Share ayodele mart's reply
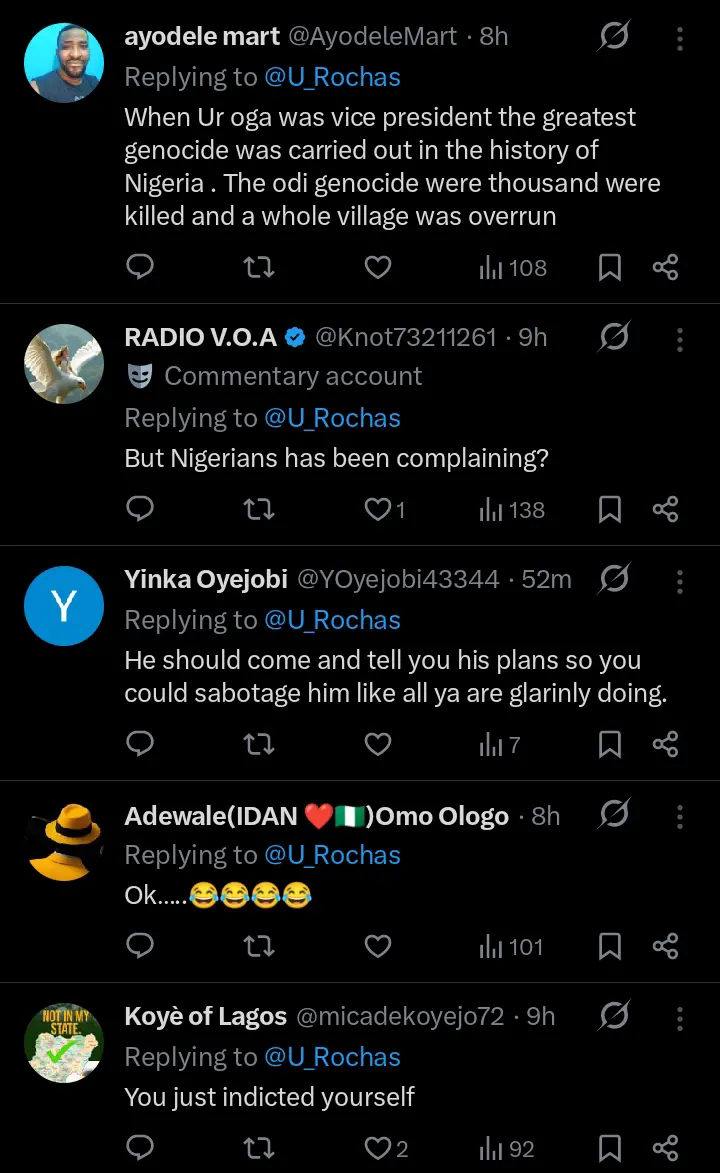Screen dimensions: 720x1173 665,268
